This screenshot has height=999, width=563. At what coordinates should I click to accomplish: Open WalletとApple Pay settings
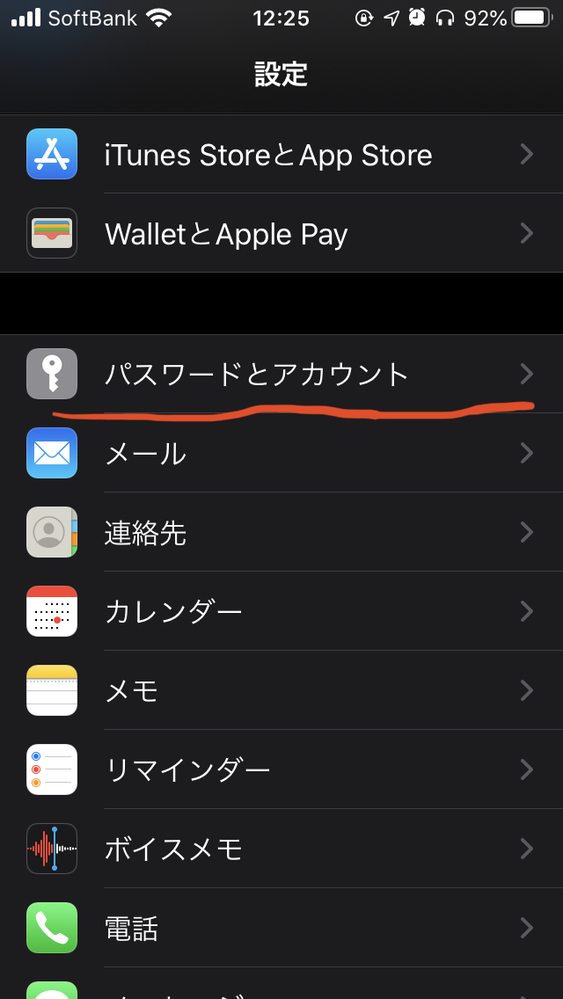pos(282,233)
